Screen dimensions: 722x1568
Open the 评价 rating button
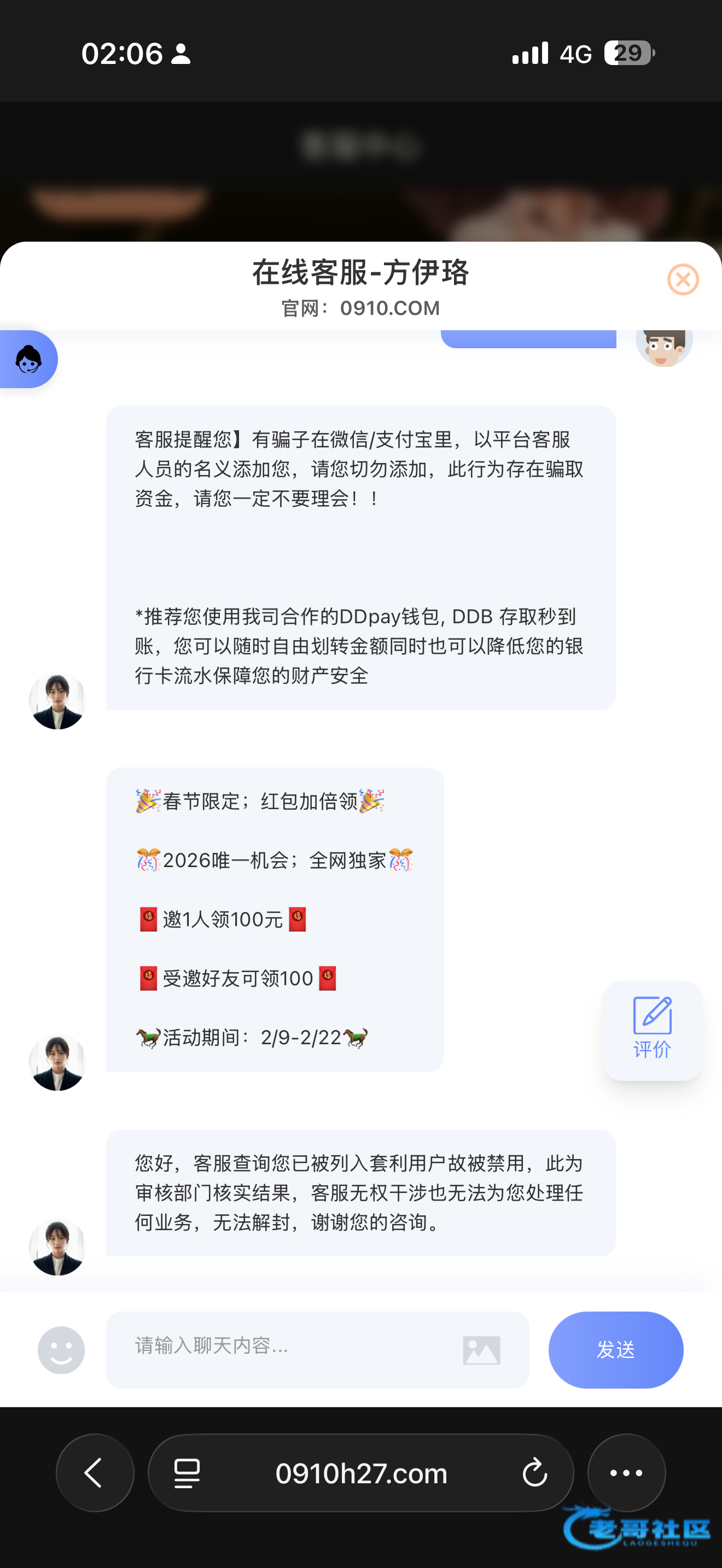[652, 1030]
